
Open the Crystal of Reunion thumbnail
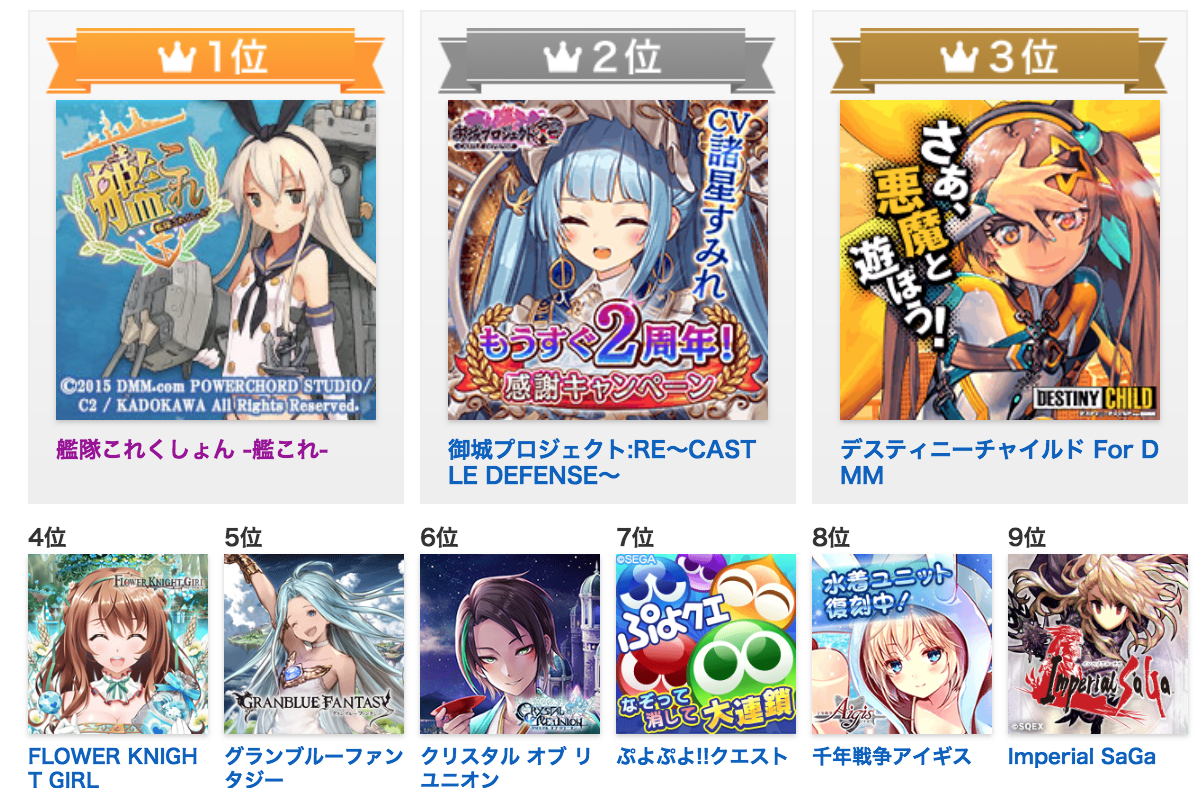510,644
